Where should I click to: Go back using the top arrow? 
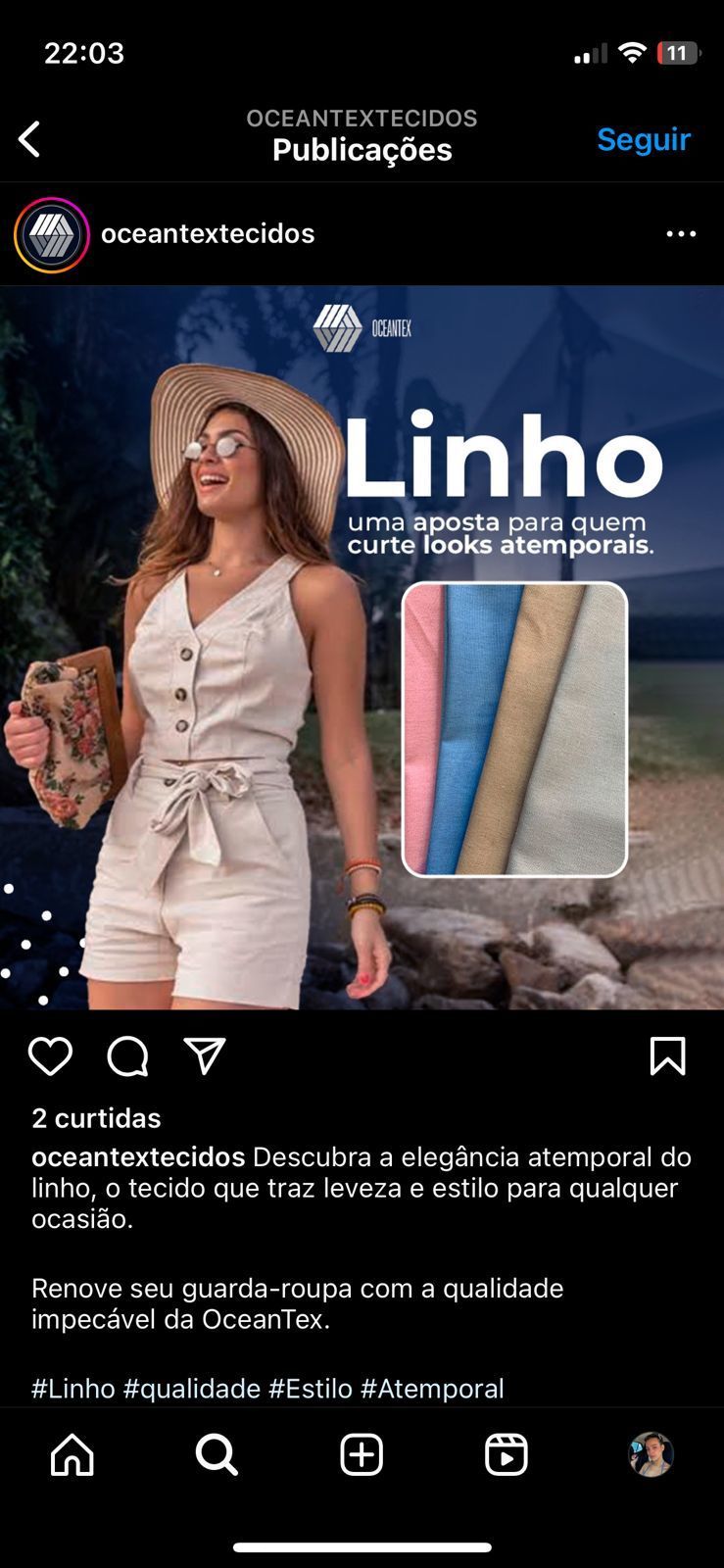click(x=30, y=139)
